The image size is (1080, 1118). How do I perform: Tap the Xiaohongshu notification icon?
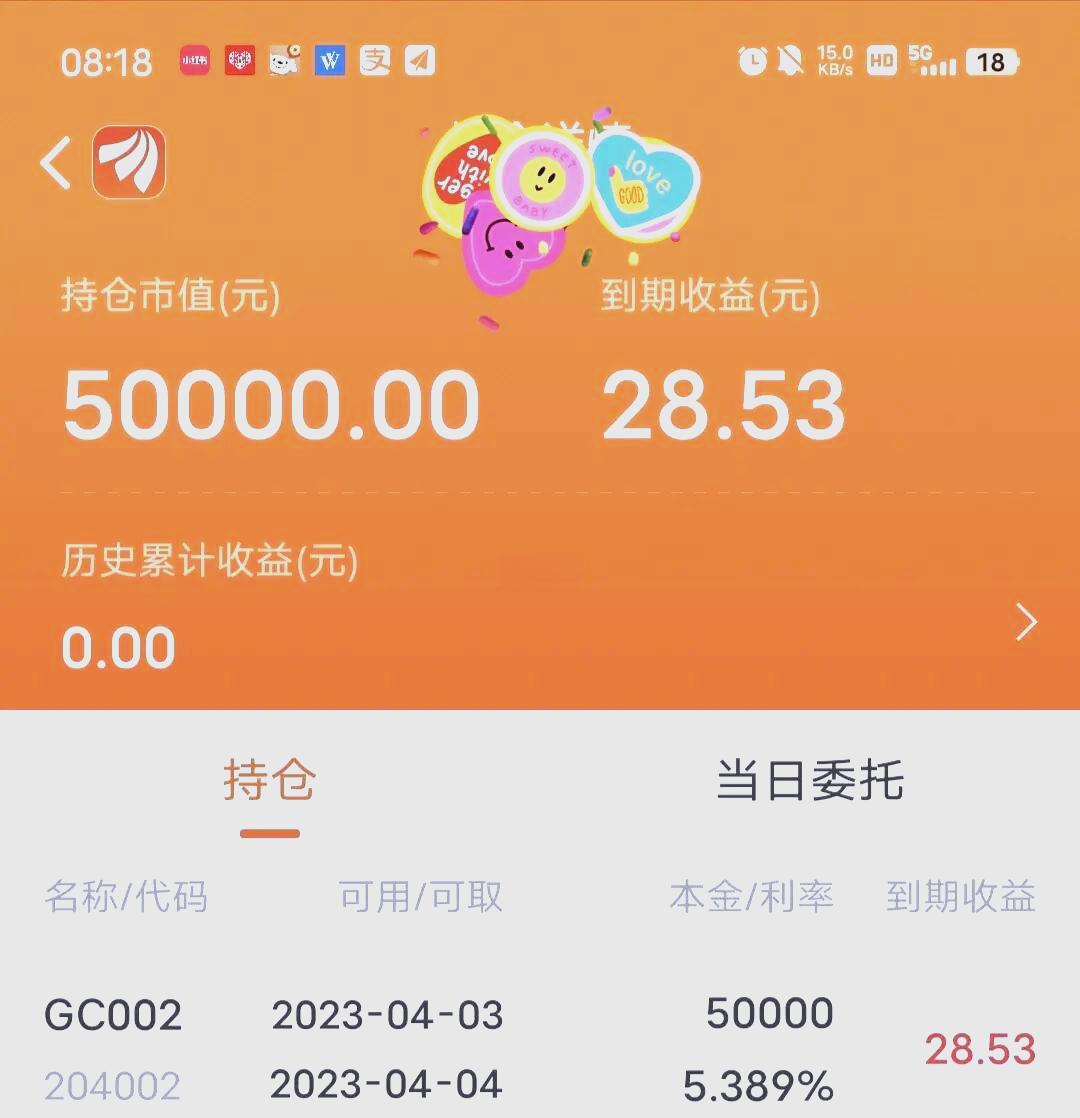coord(193,61)
